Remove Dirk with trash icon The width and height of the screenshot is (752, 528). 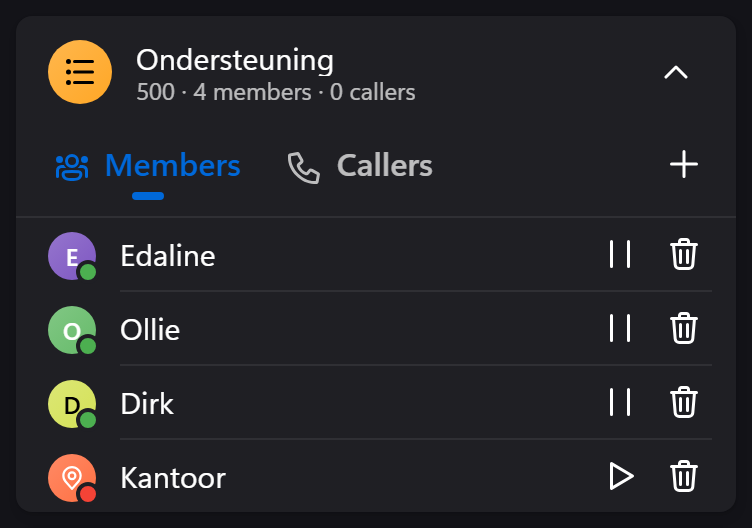(x=684, y=403)
